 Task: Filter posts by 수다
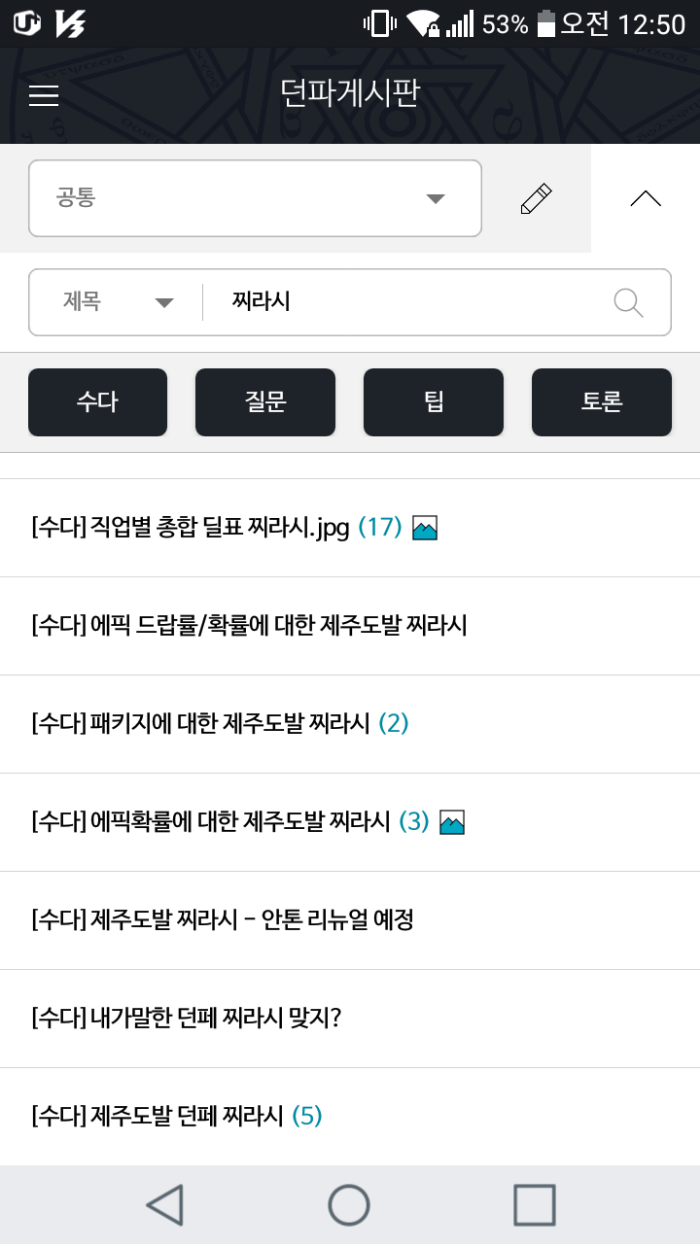[97, 402]
